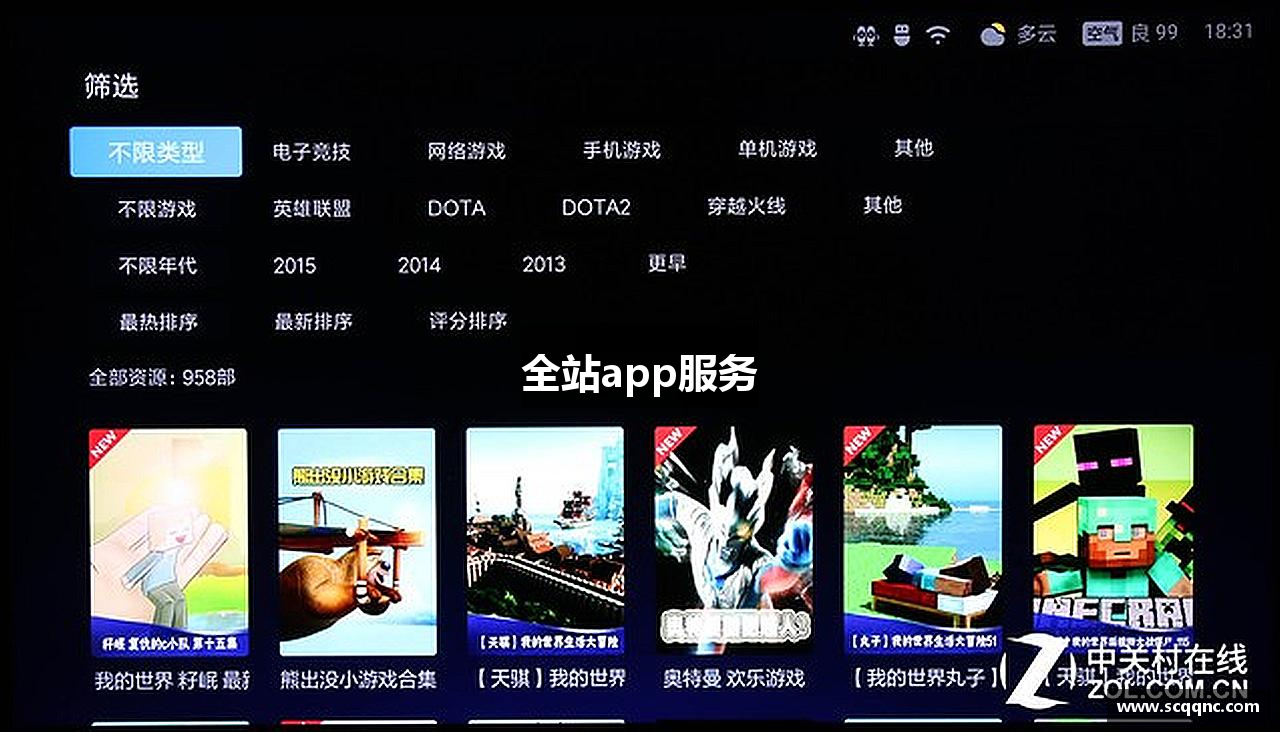Select 单机游戏 type filter

[x=777, y=149]
